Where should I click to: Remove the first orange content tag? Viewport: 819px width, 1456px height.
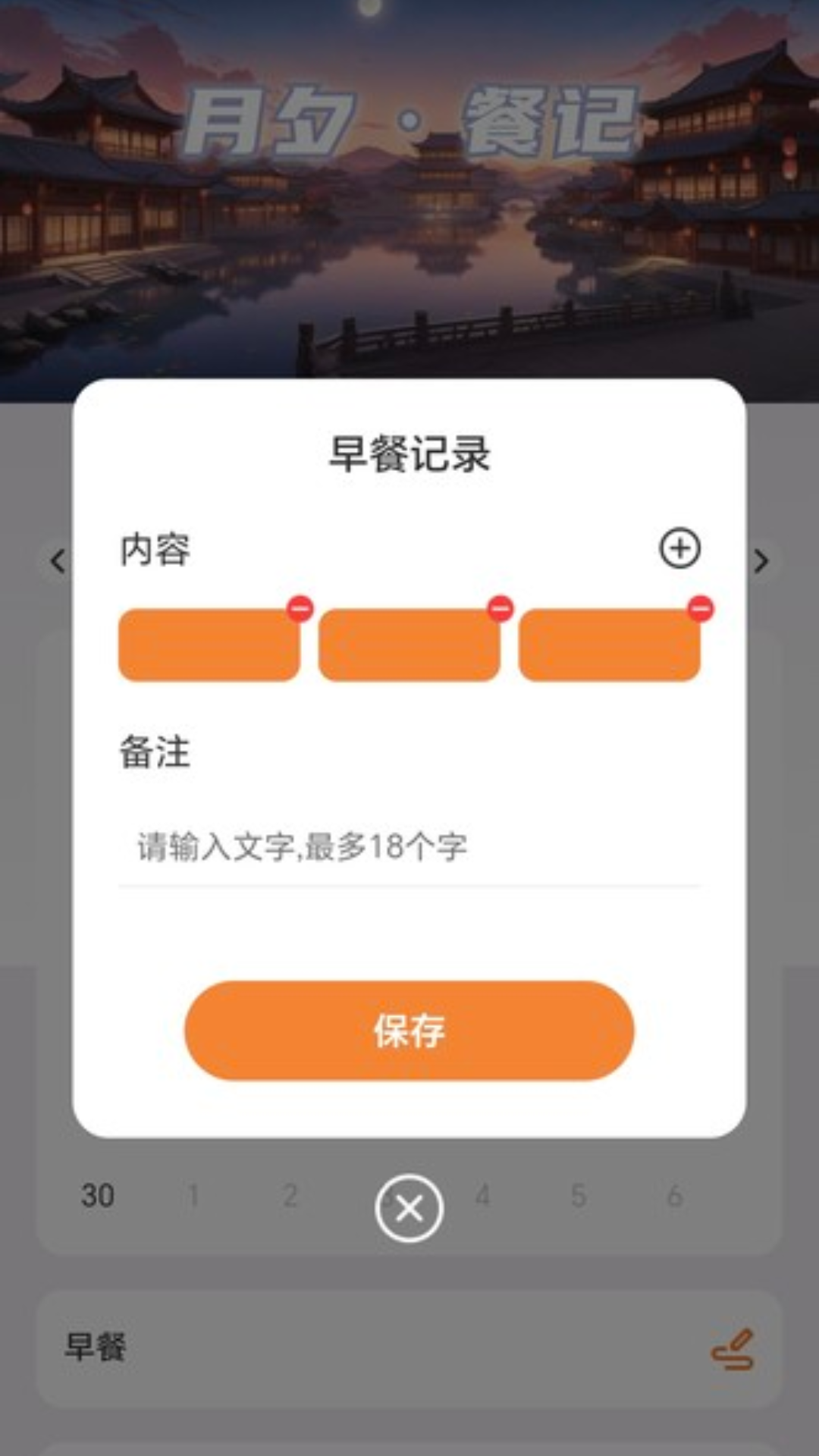(300, 608)
